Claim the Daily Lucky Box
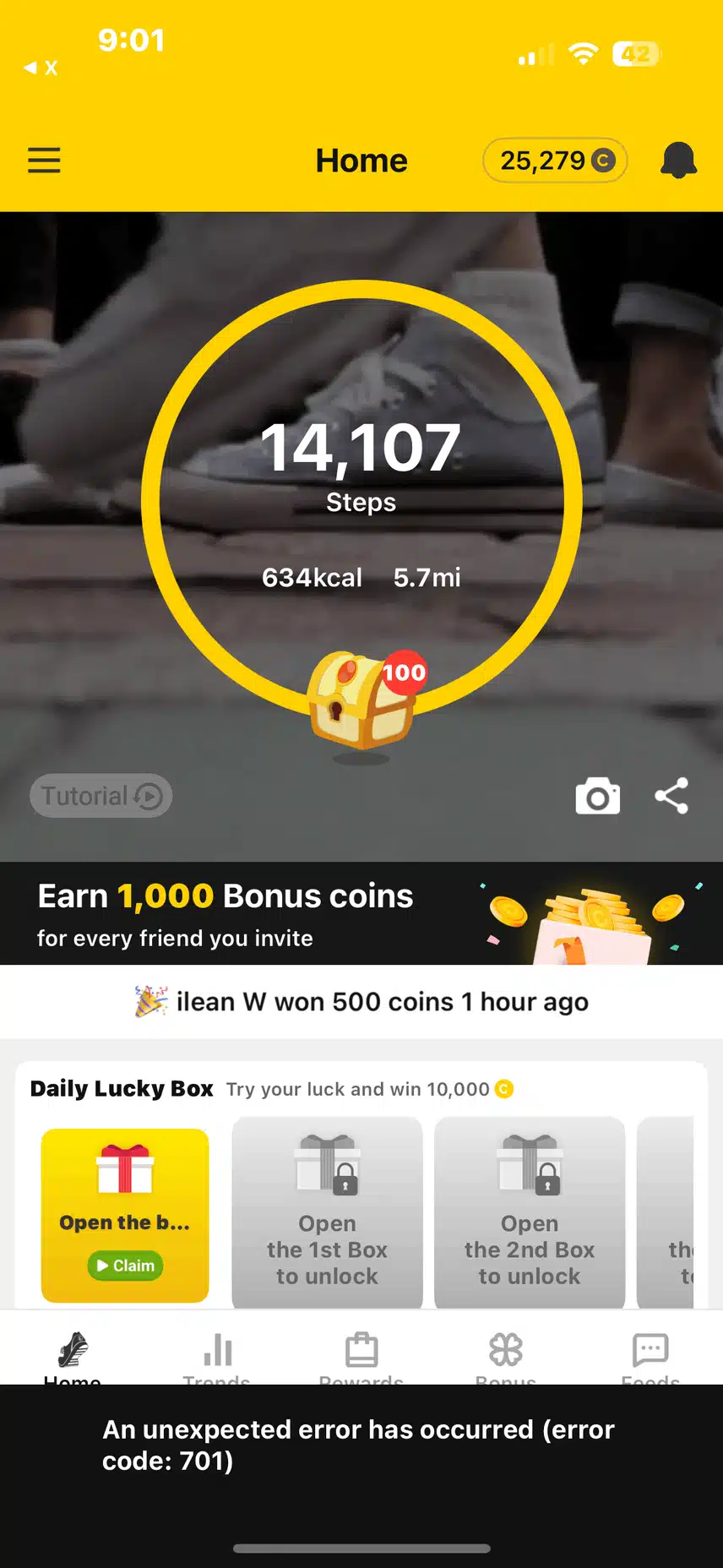723x1568 pixels. tap(125, 1266)
